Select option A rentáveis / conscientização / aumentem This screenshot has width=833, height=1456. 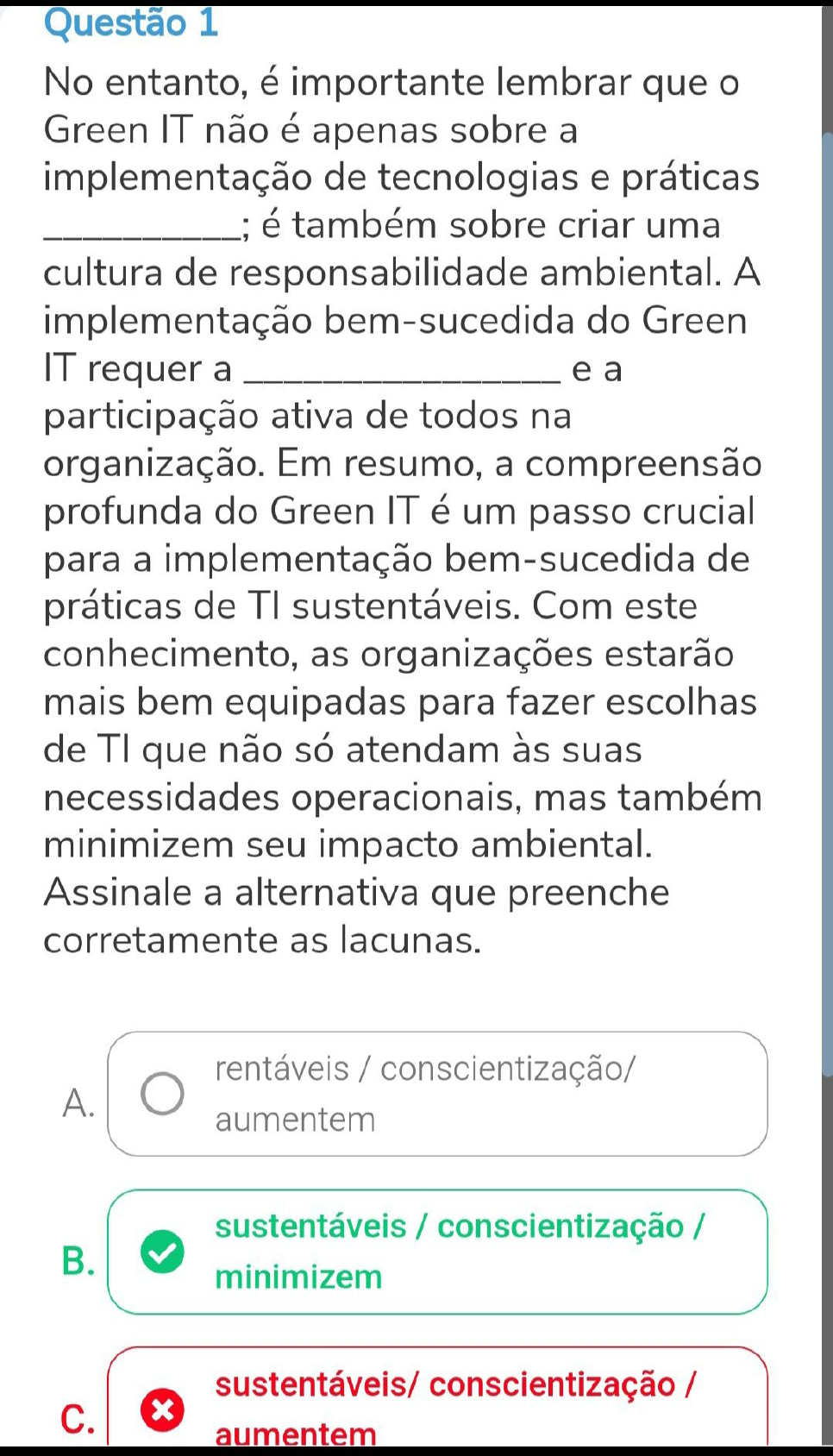[437, 1094]
